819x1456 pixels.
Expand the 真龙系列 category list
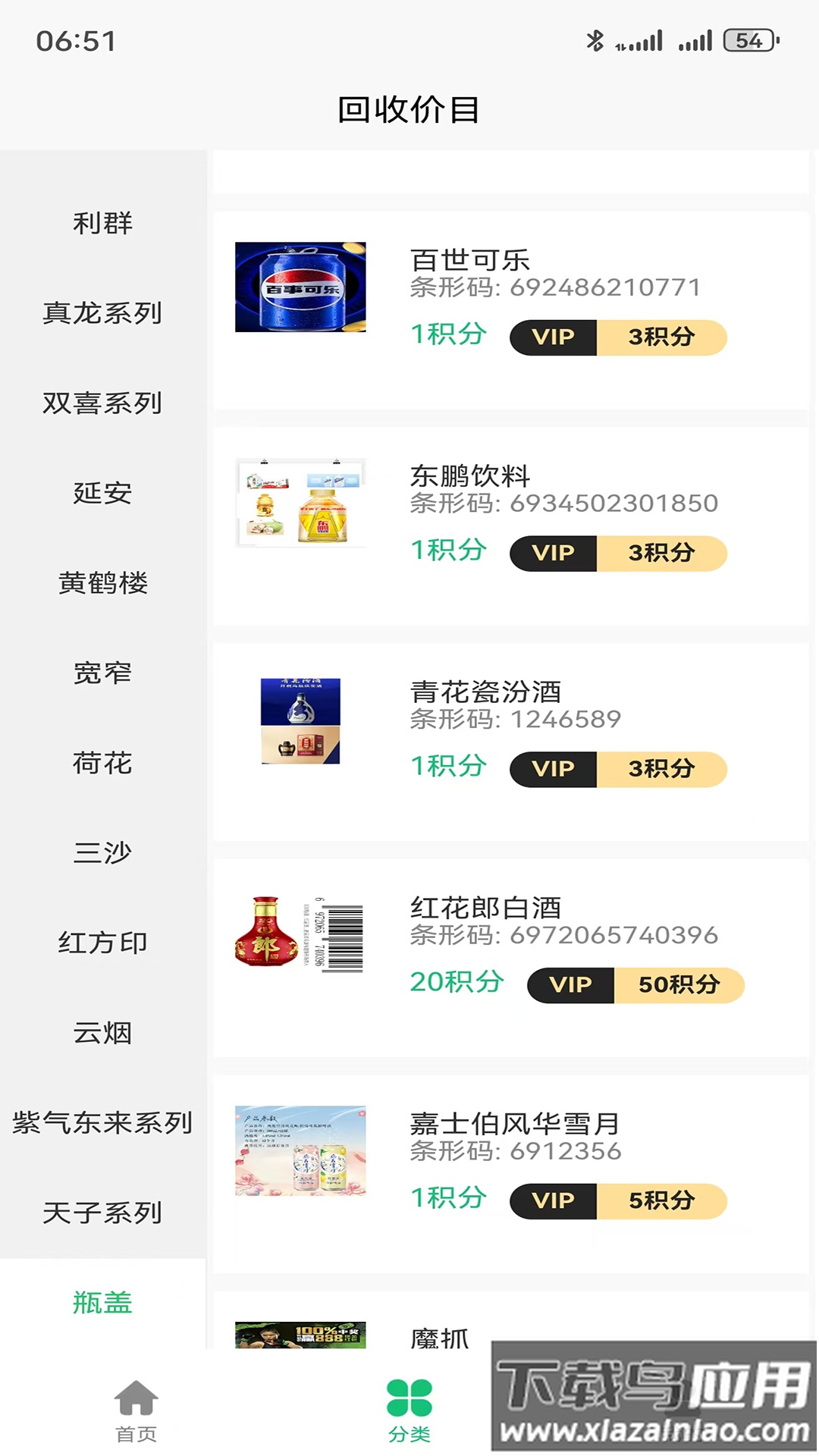coord(102,314)
